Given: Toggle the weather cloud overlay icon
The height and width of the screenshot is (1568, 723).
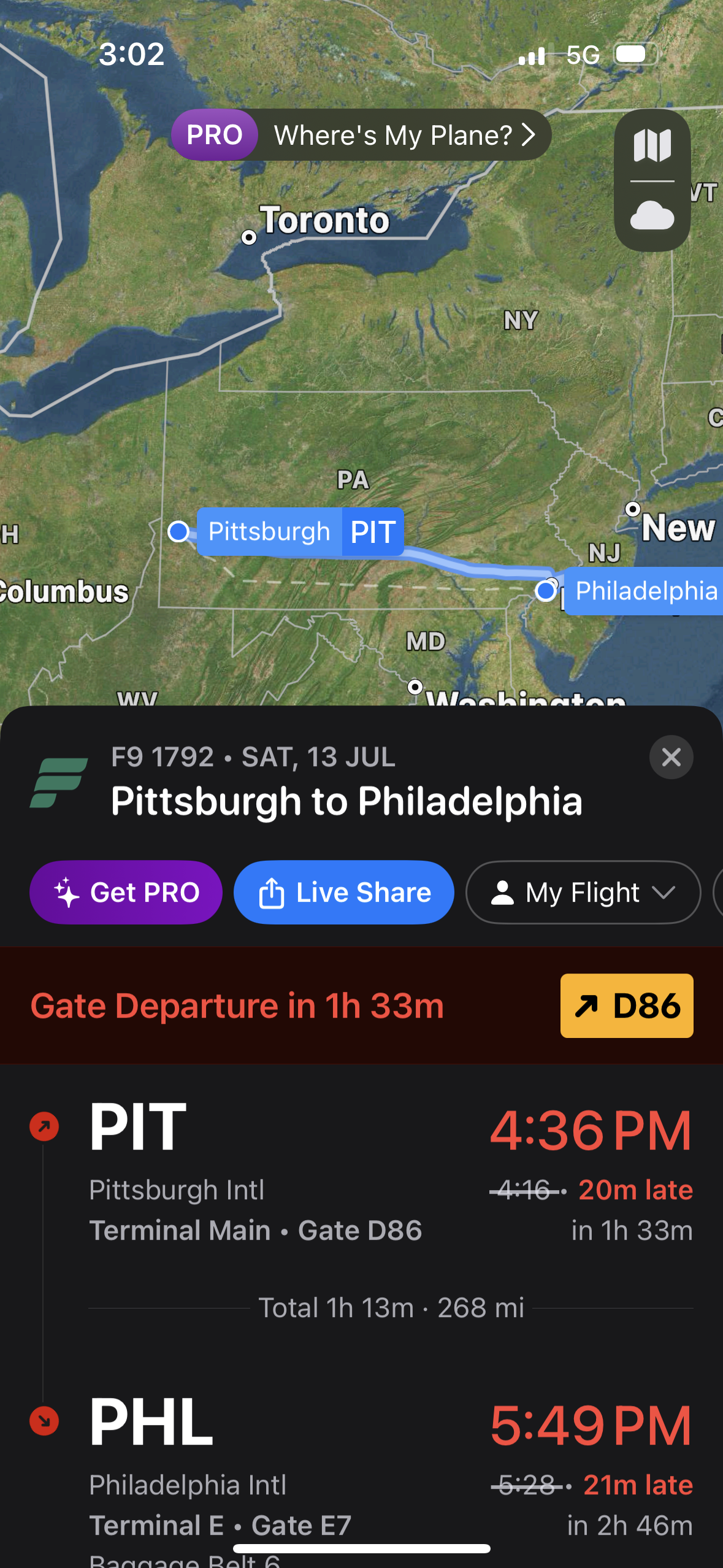Looking at the screenshot, I should tap(652, 214).
